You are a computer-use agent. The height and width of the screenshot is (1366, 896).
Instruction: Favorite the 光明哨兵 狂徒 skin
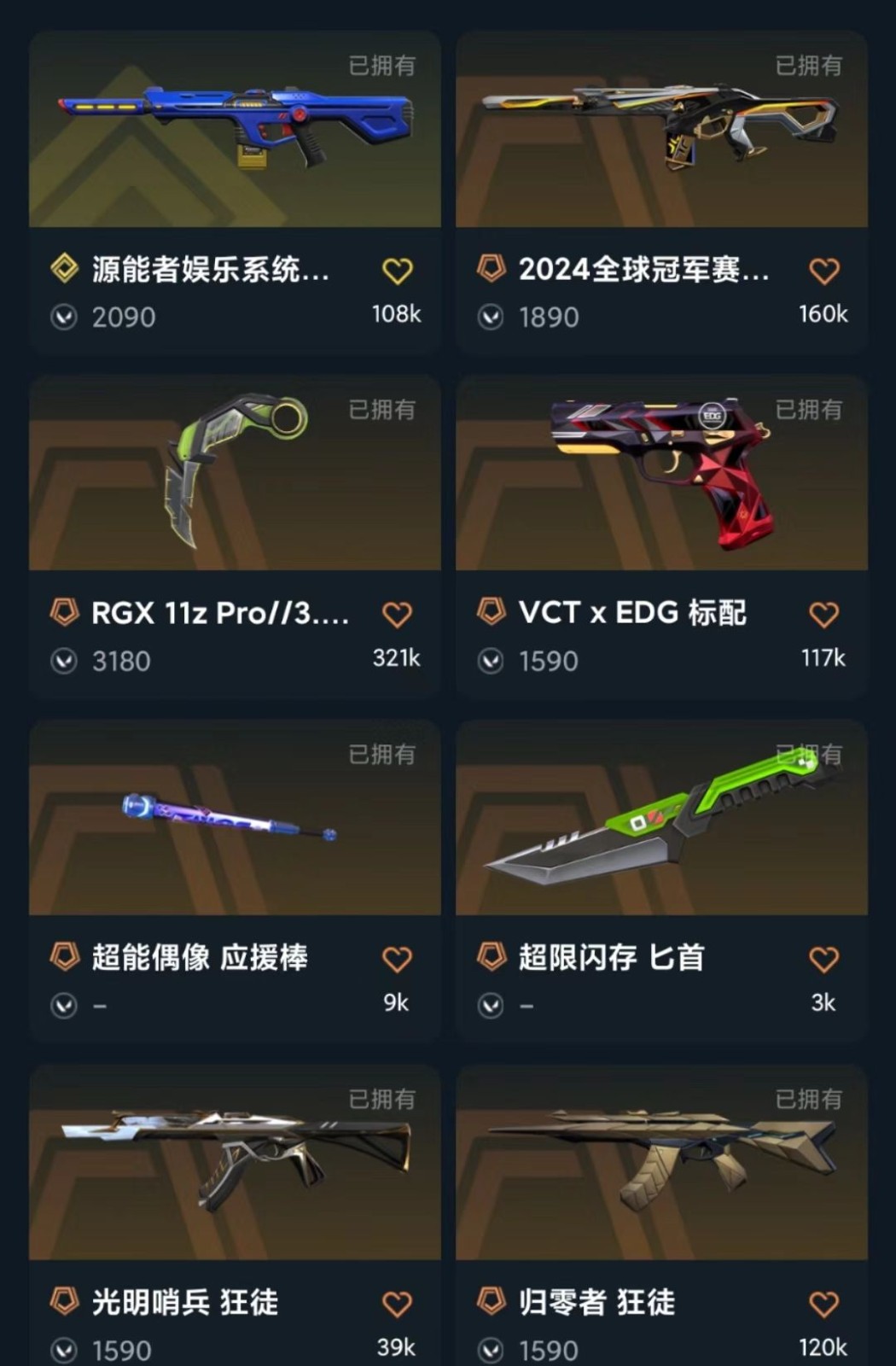[x=397, y=1304]
